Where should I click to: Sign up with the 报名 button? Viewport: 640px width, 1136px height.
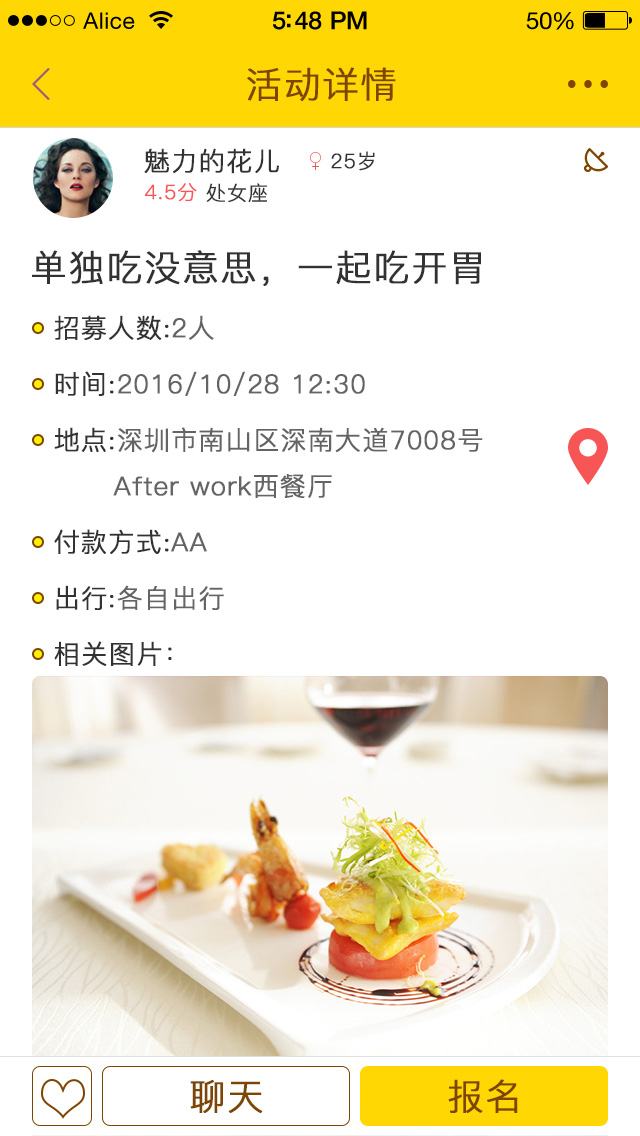pos(484,1096)
